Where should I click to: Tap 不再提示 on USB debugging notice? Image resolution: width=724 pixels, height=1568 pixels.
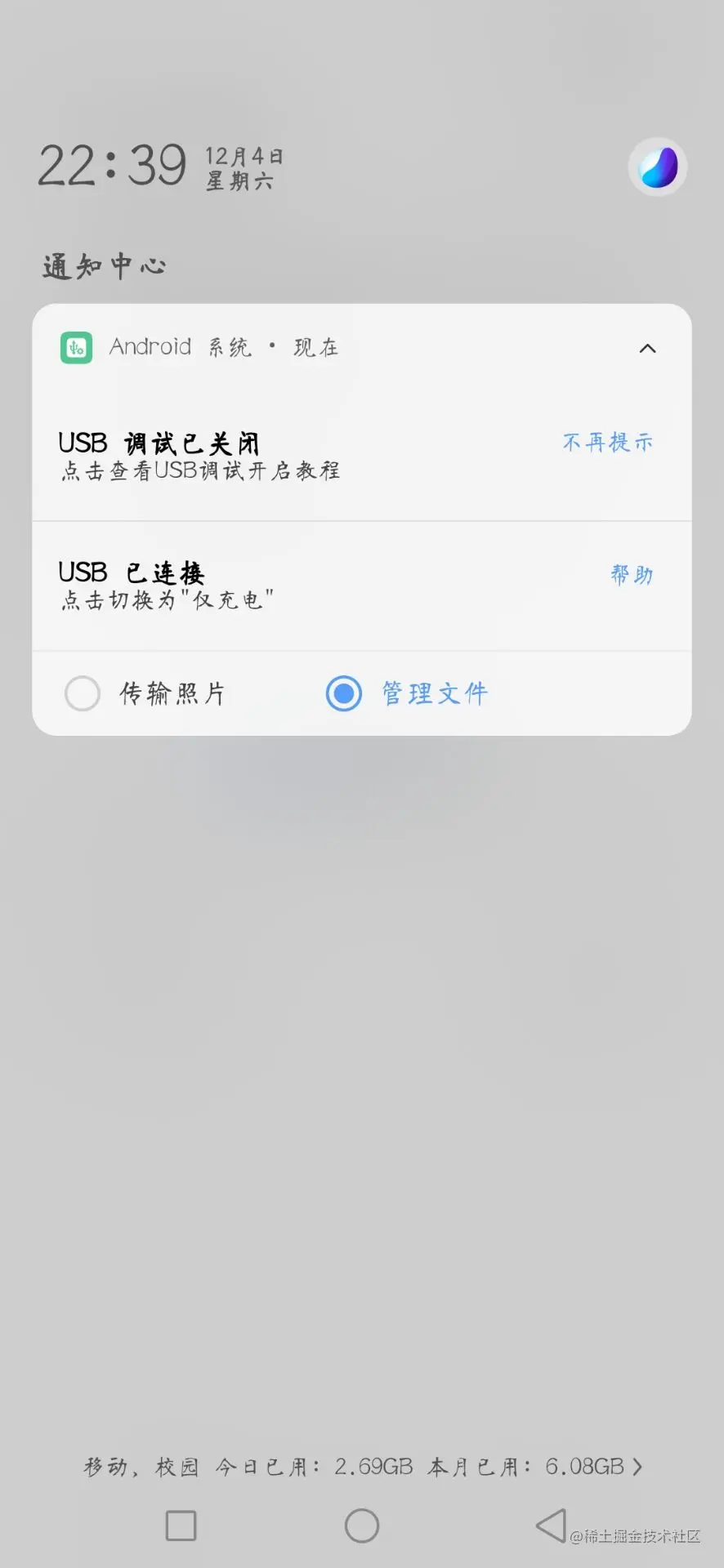[x=607, y=443]
